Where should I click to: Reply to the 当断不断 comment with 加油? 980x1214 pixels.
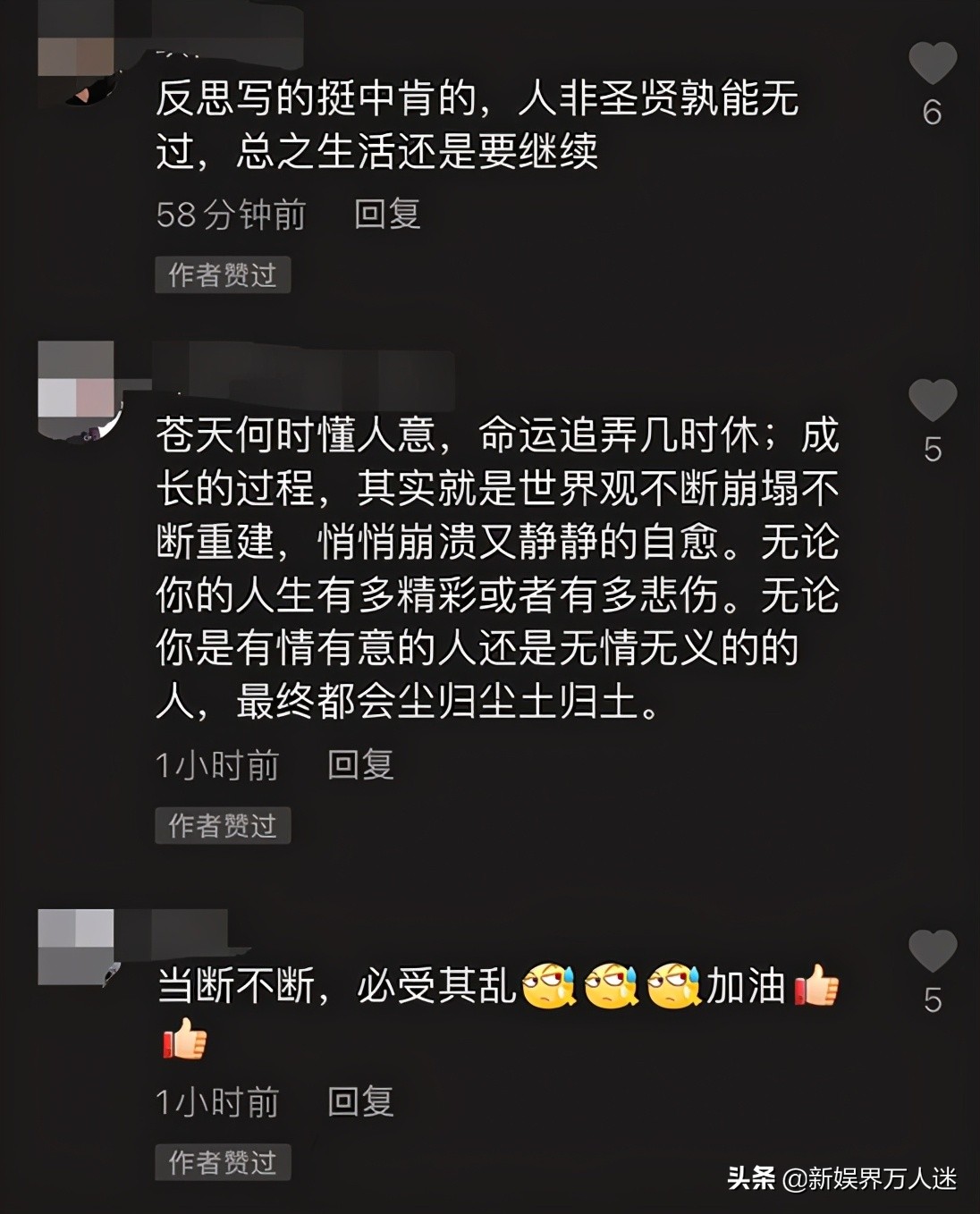(x=360, y=1102)
